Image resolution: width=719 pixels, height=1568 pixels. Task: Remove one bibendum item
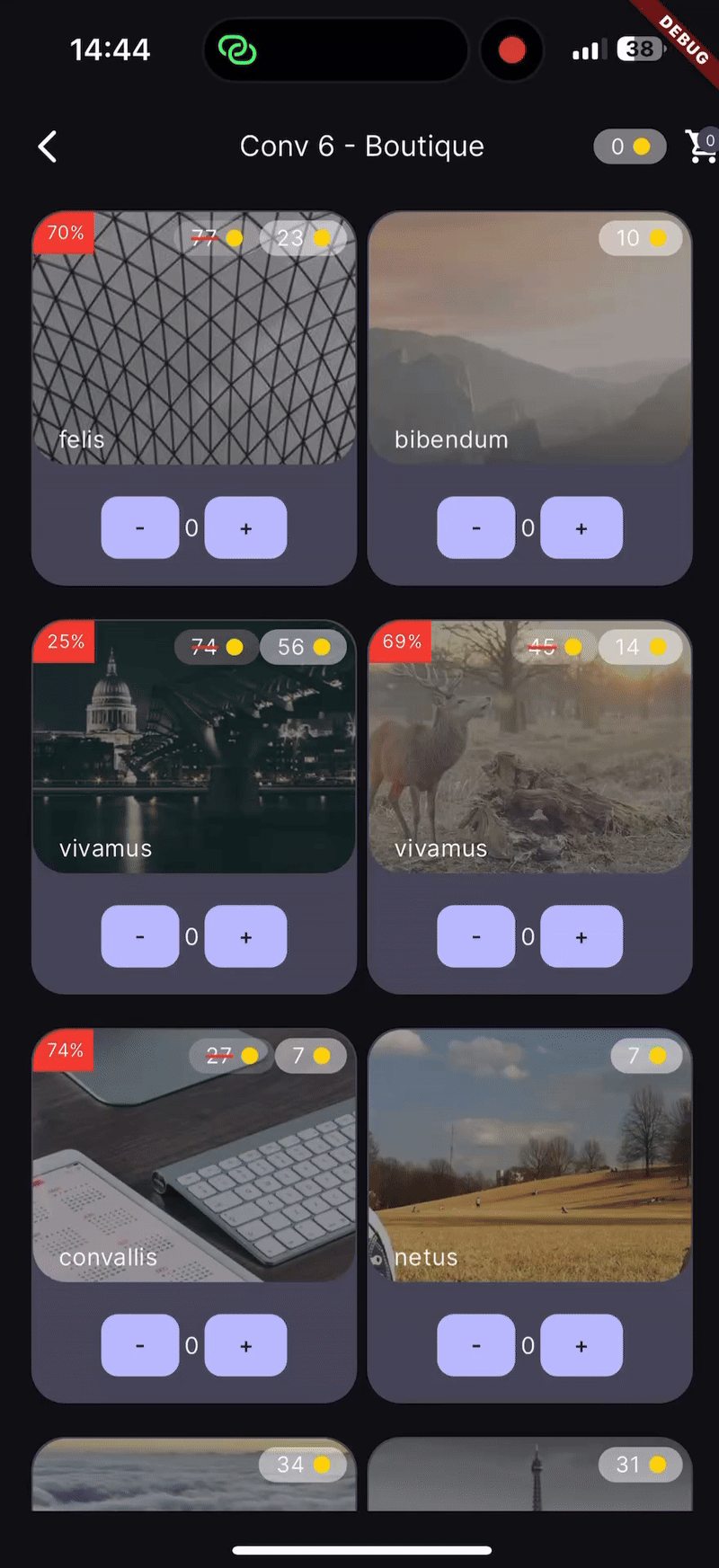475,528
